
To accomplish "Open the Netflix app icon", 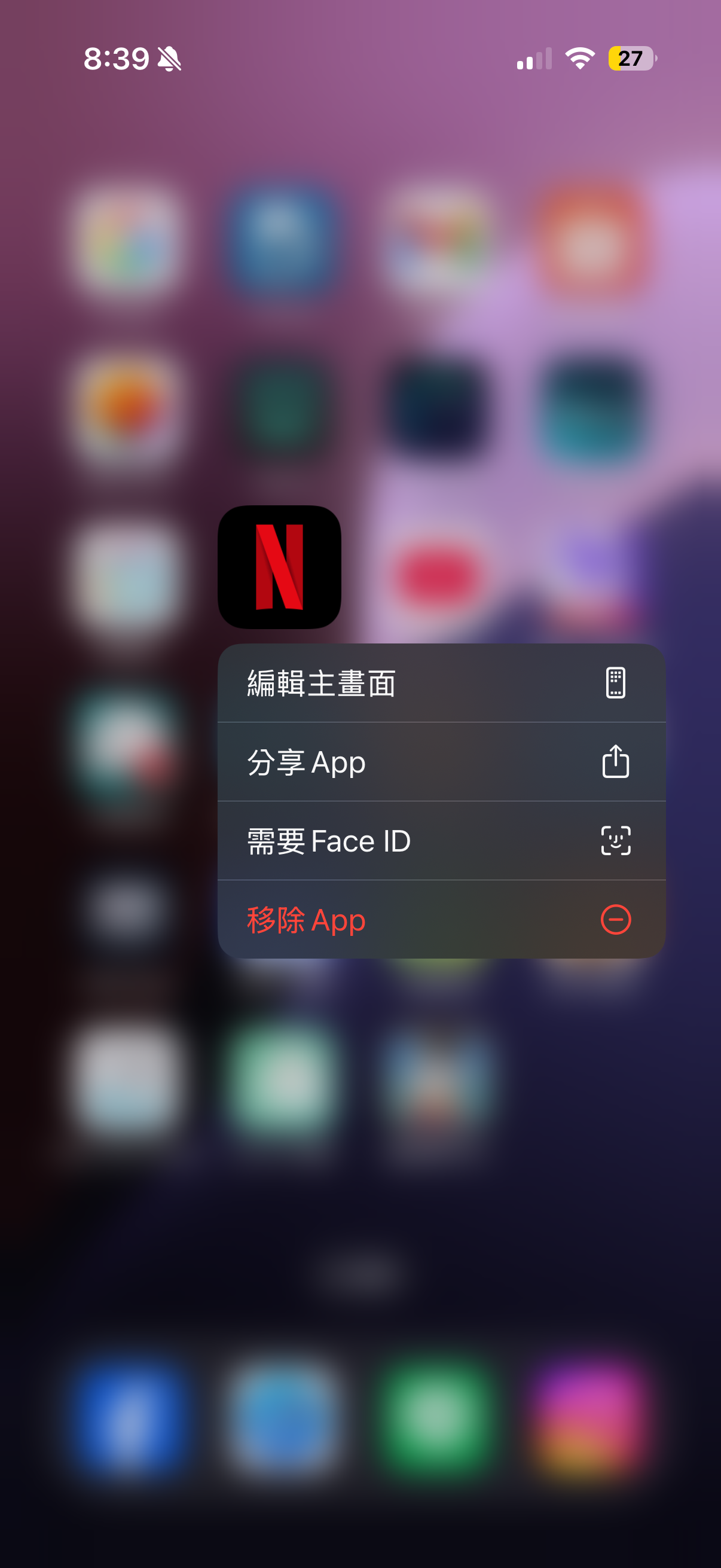I will pos(279,567).
